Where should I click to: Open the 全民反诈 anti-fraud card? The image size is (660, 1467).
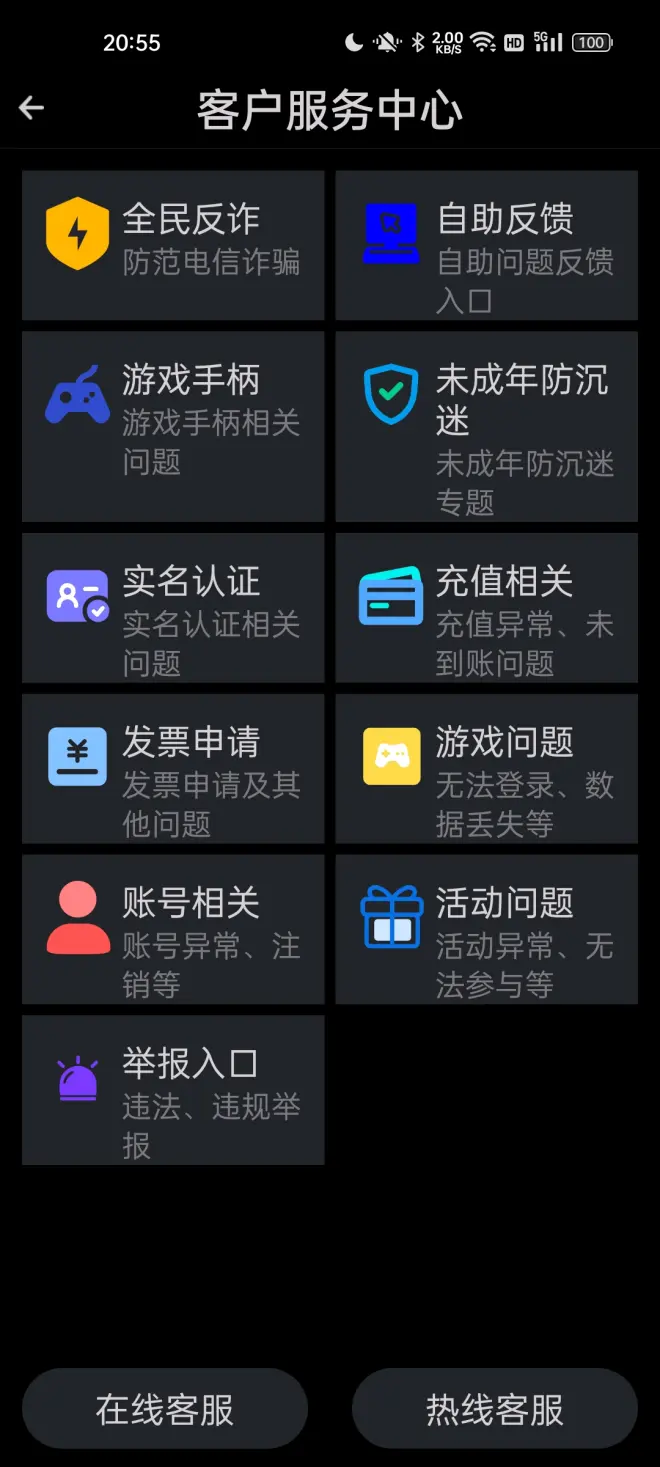173,245
